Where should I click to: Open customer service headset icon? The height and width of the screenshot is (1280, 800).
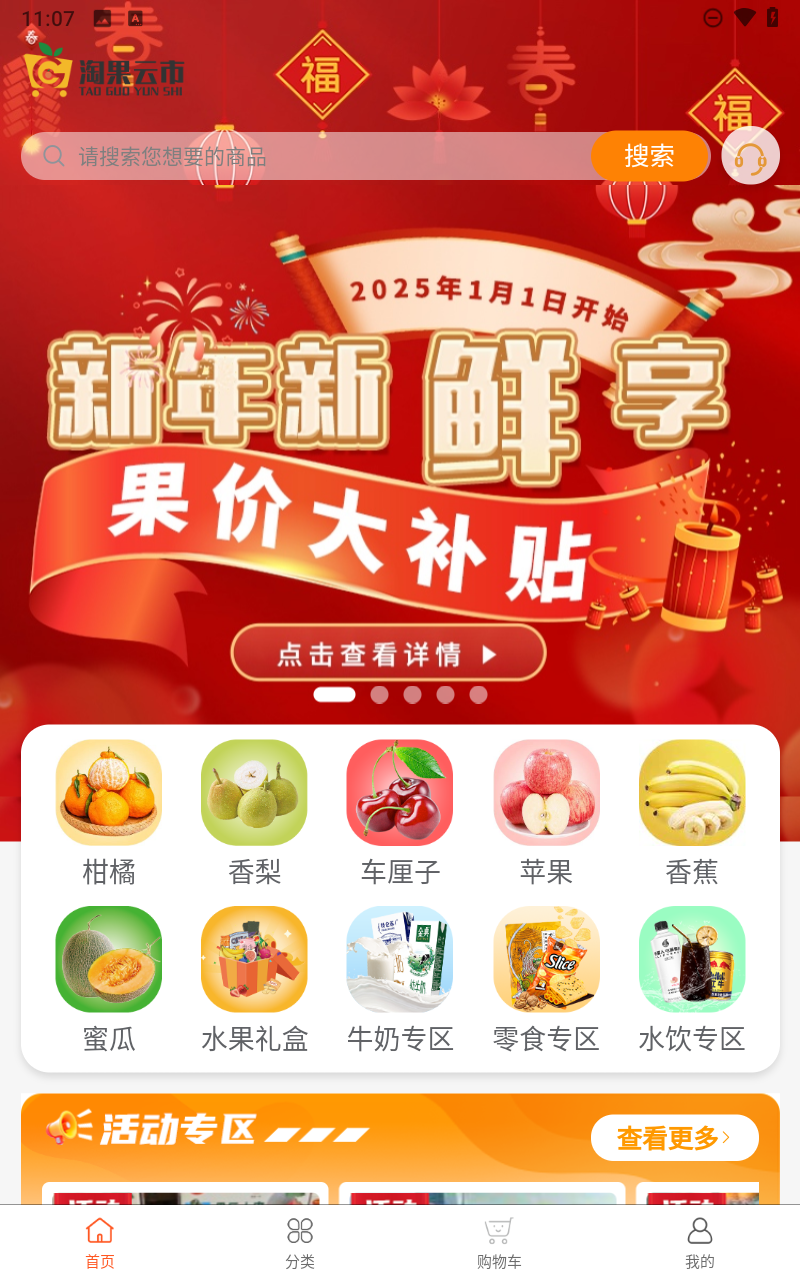(x=750, y=156)
